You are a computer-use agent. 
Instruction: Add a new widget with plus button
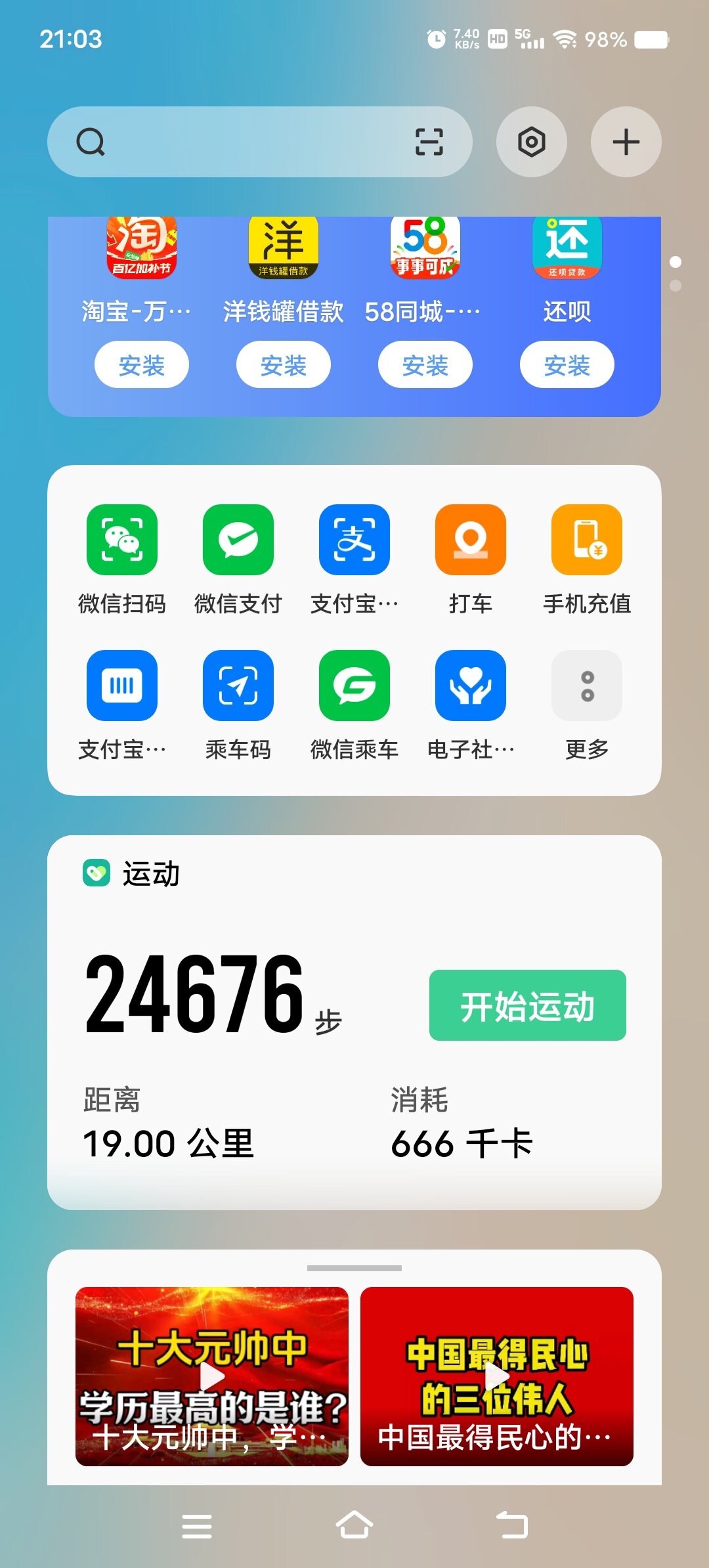(626, 142)
